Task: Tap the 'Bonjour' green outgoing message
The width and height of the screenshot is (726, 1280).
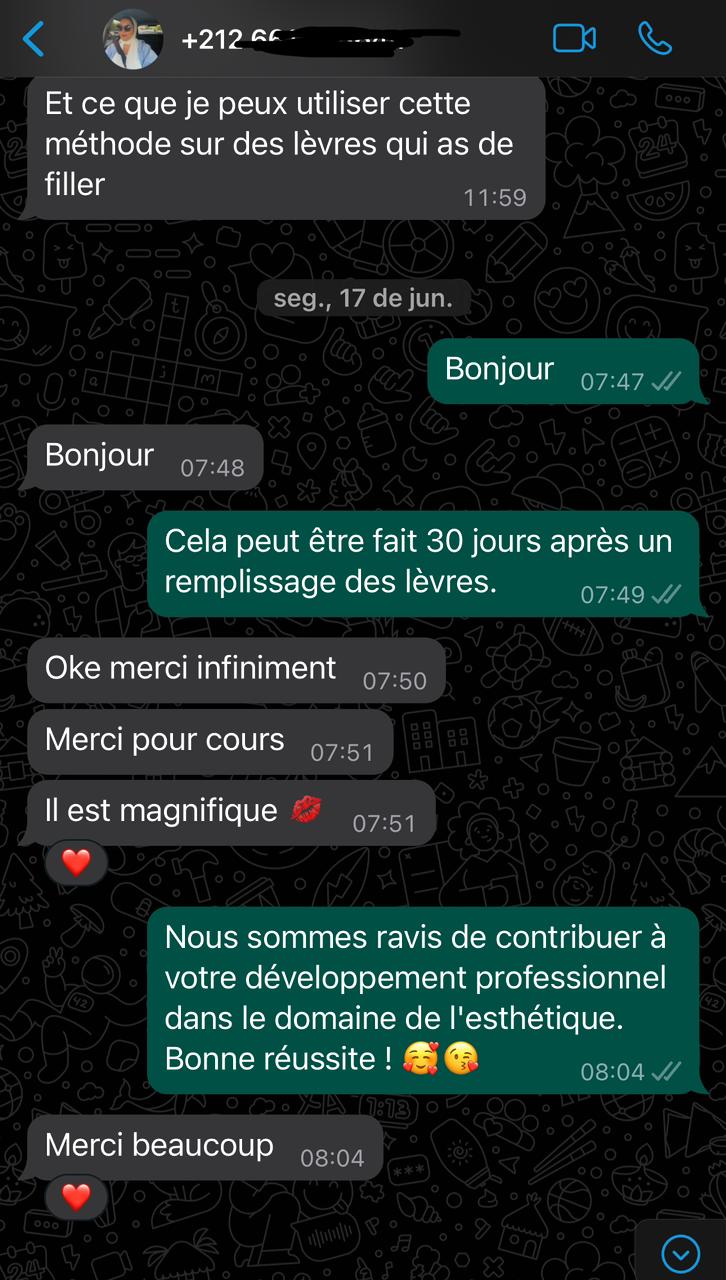Action: pyautogui.click(x=497, y=369)
